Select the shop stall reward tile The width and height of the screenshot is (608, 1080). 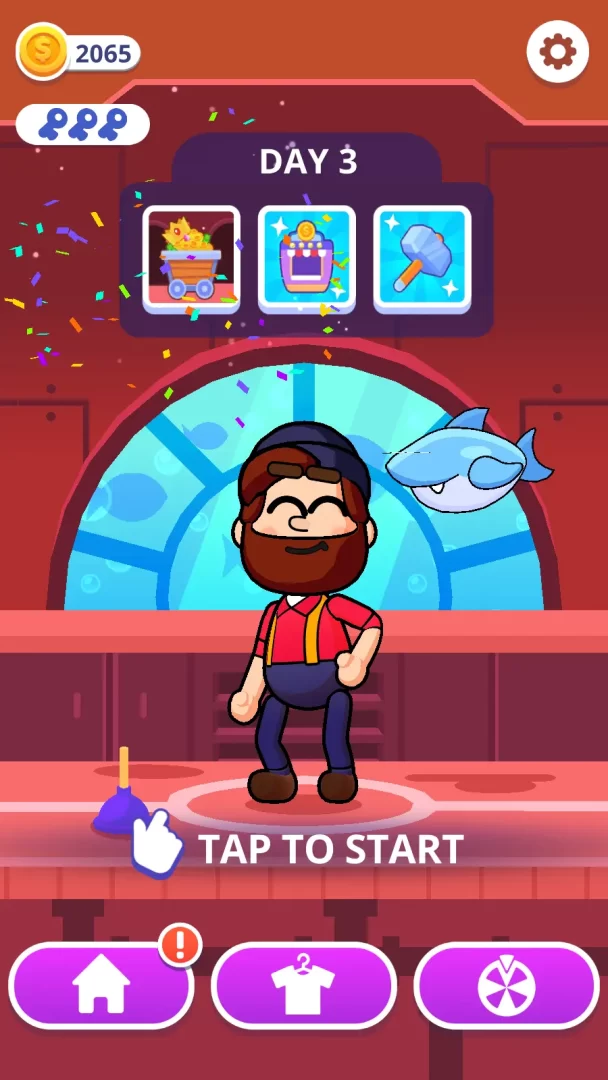(x=307, y=259)
